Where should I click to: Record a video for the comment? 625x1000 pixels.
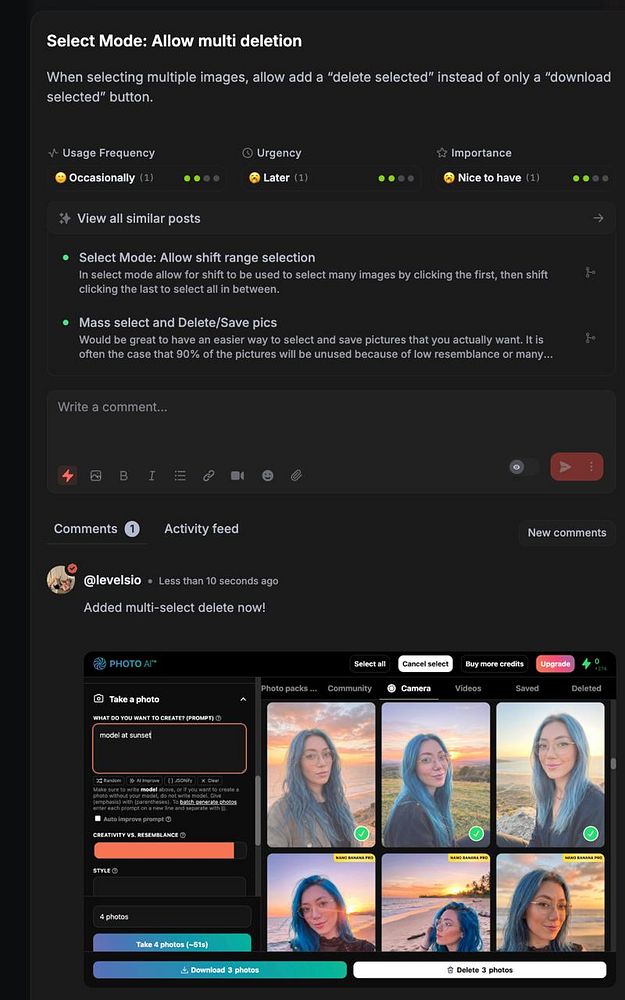(238, 476)
